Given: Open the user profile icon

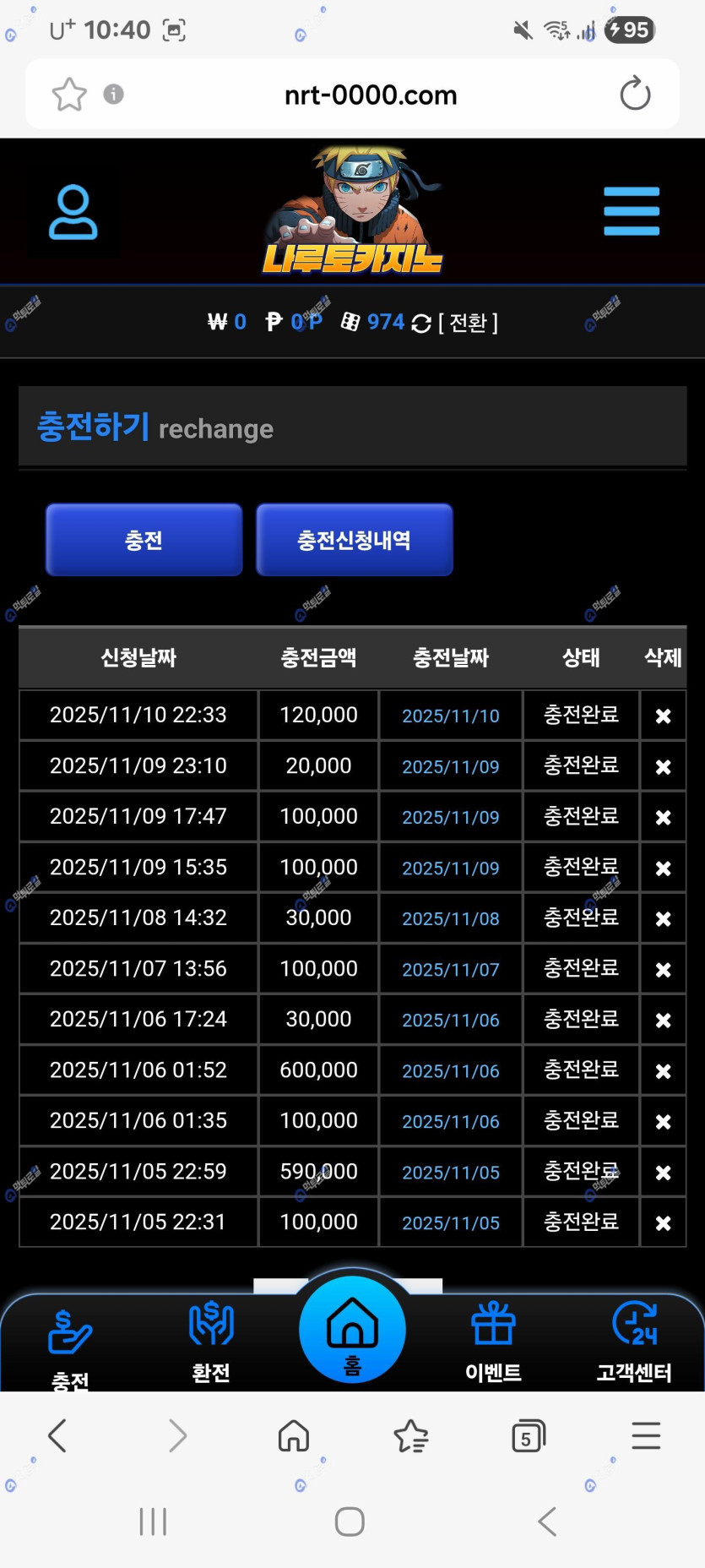Looking at the screenshot, I should 73,212.
